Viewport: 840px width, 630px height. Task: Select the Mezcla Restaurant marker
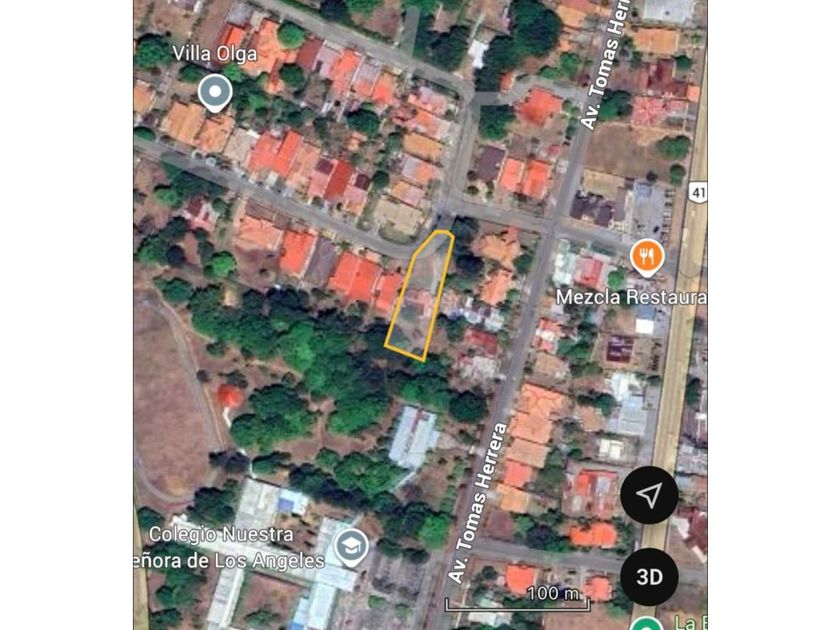(x=648, y=258)
